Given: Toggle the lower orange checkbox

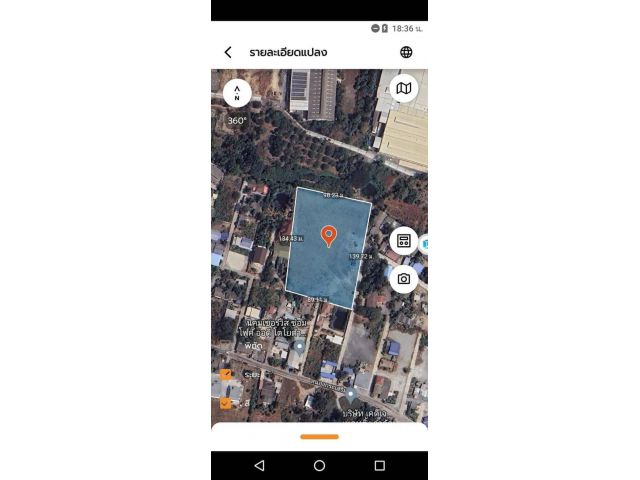Looking at the screenshot, I should tap(226, 403).
